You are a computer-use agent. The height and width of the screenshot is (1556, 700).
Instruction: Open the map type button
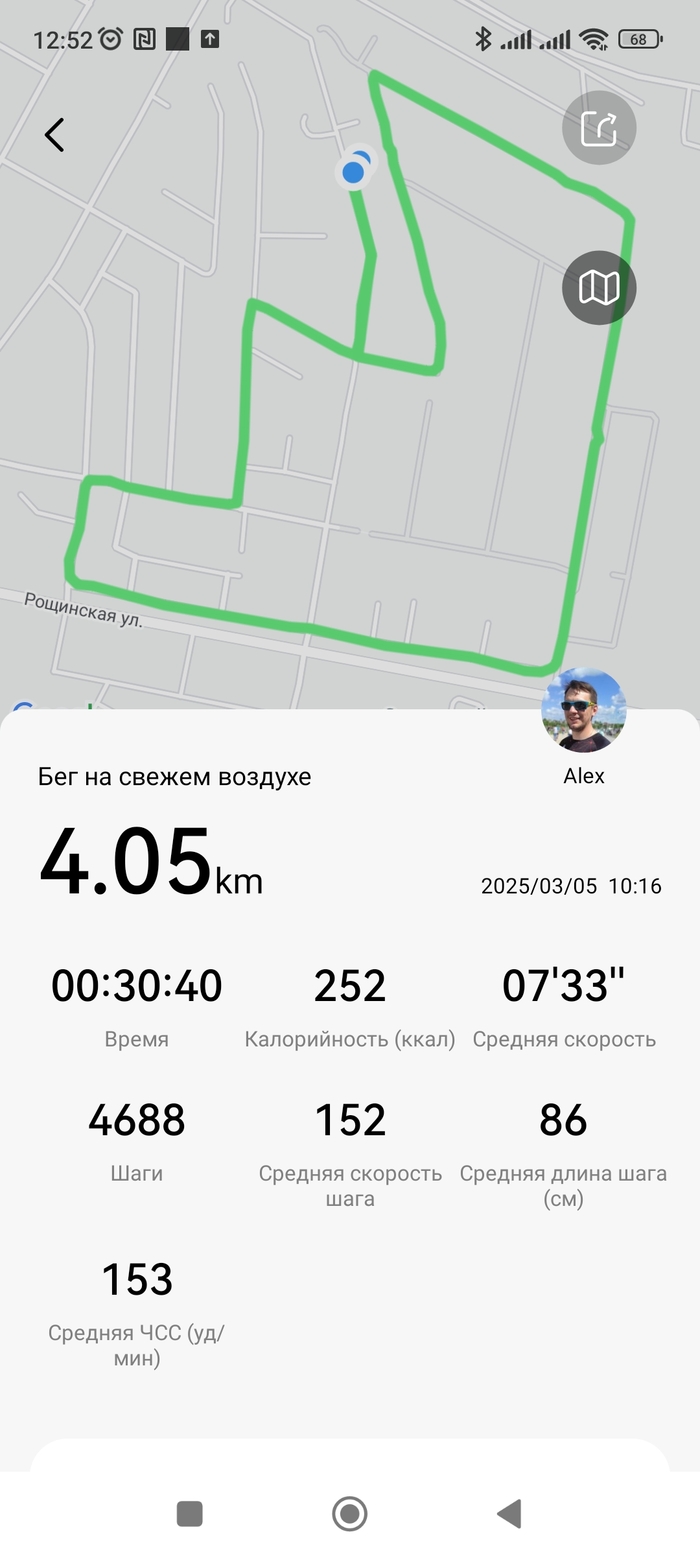[599, 288]
